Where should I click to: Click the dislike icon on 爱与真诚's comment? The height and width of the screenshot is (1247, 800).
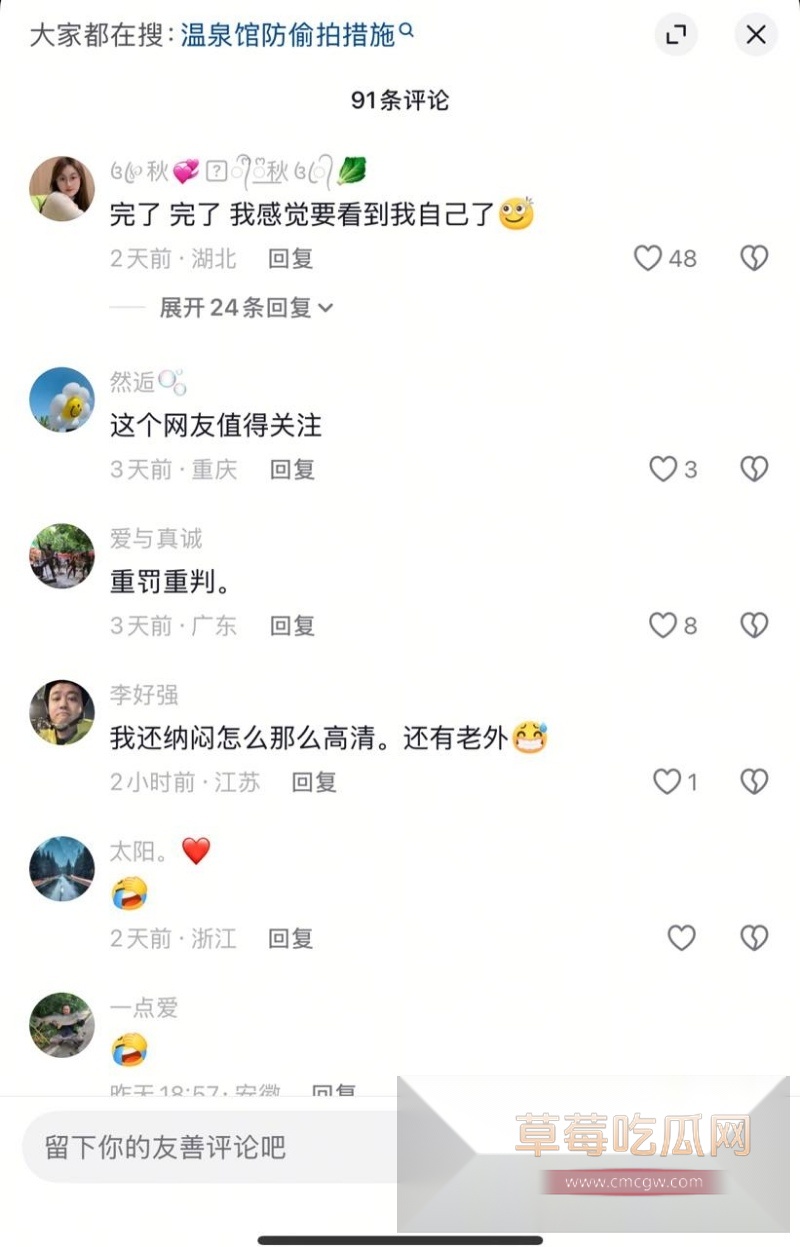tap(753, 626)
